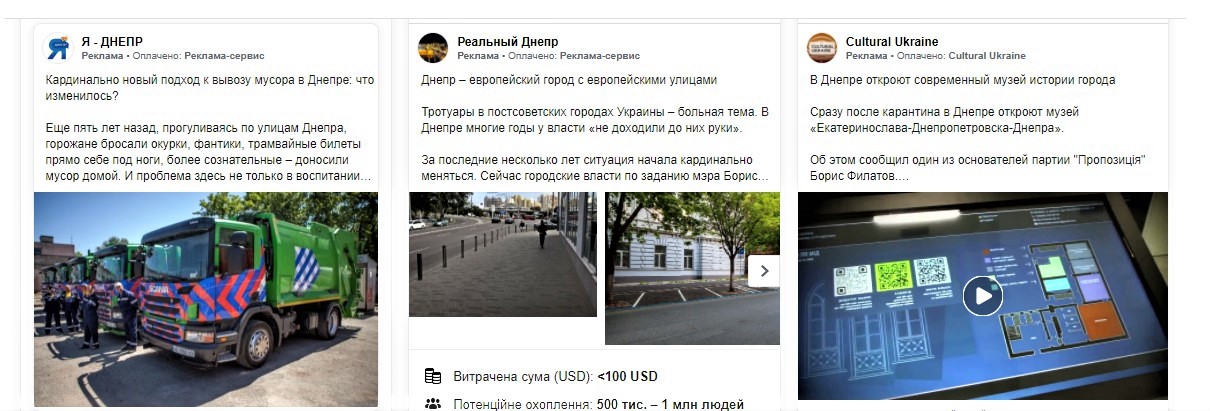Tap the Cultural Ukraine profile avatar
The height and width of the screenshot is (411, 1210).
pos(822,48)
